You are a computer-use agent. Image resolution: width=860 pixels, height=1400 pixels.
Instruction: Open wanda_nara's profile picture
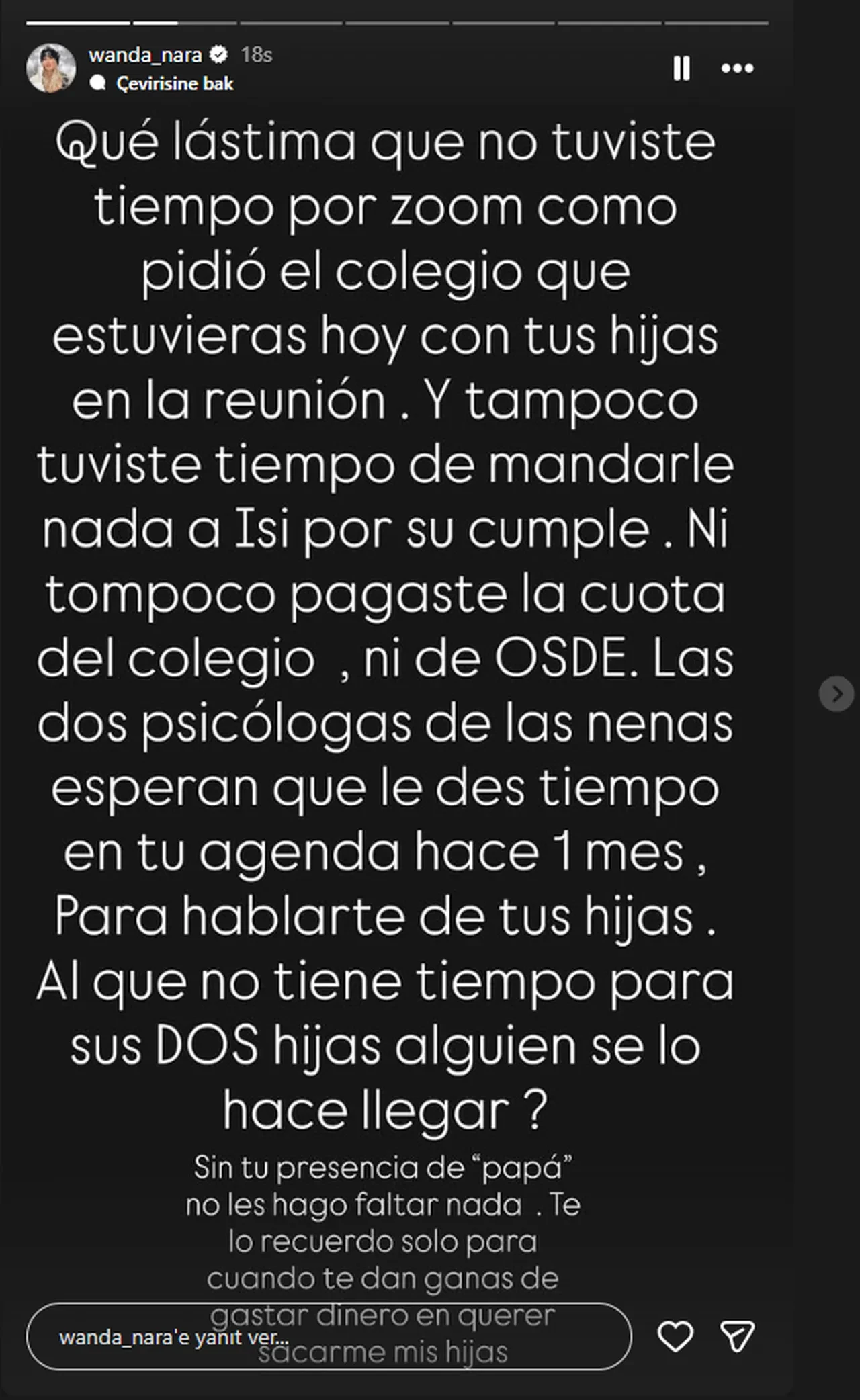tap(50, 68)
